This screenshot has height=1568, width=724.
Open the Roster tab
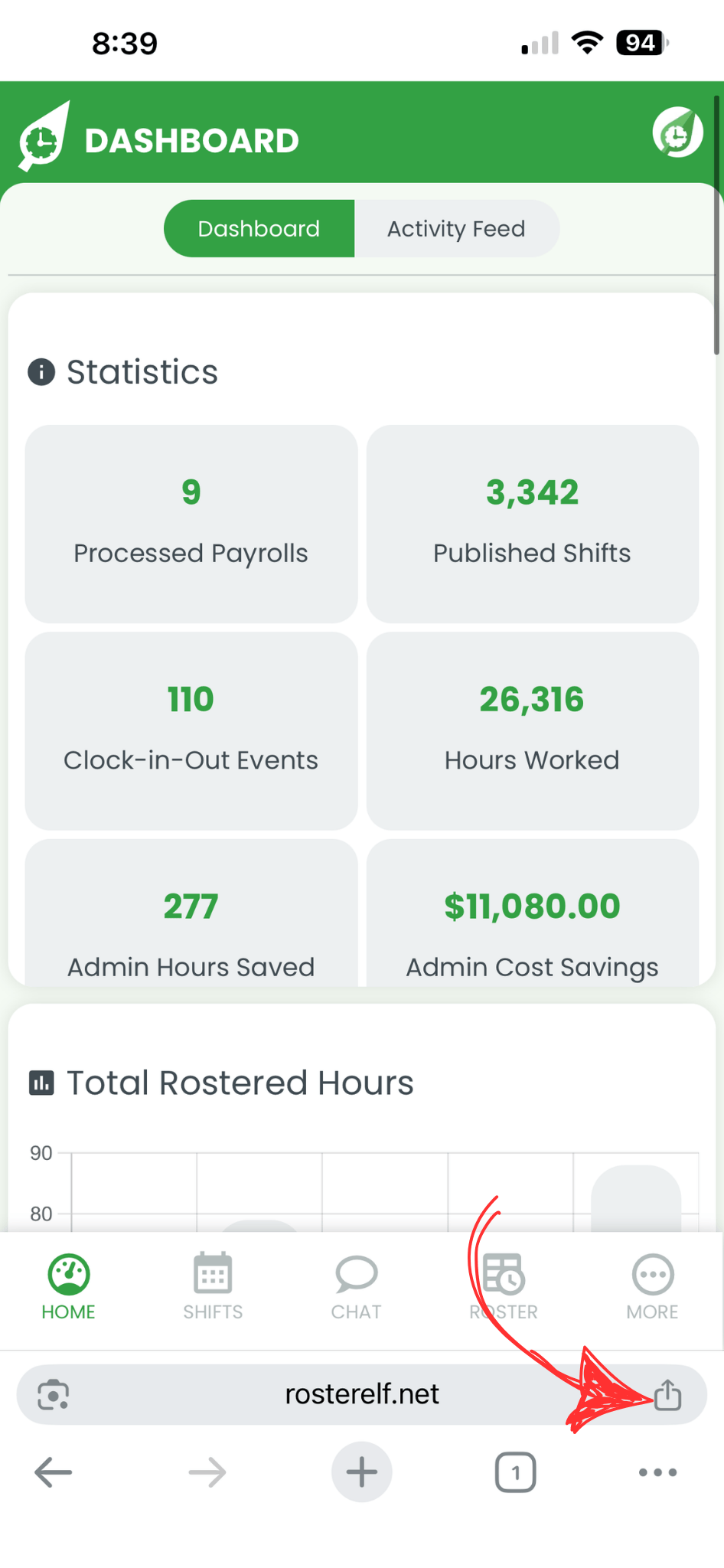504,1286
